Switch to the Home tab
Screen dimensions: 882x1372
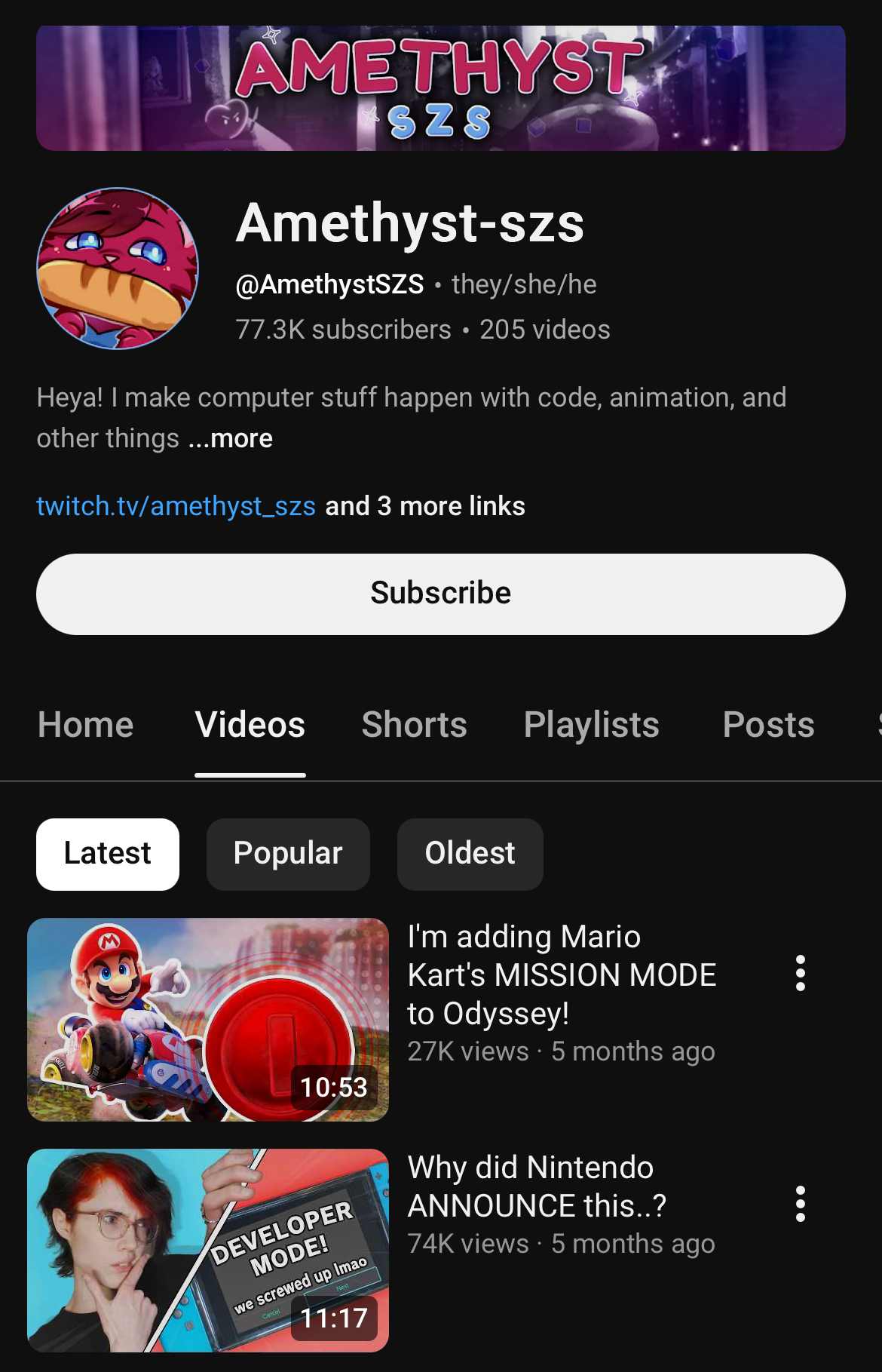(86, 725)
